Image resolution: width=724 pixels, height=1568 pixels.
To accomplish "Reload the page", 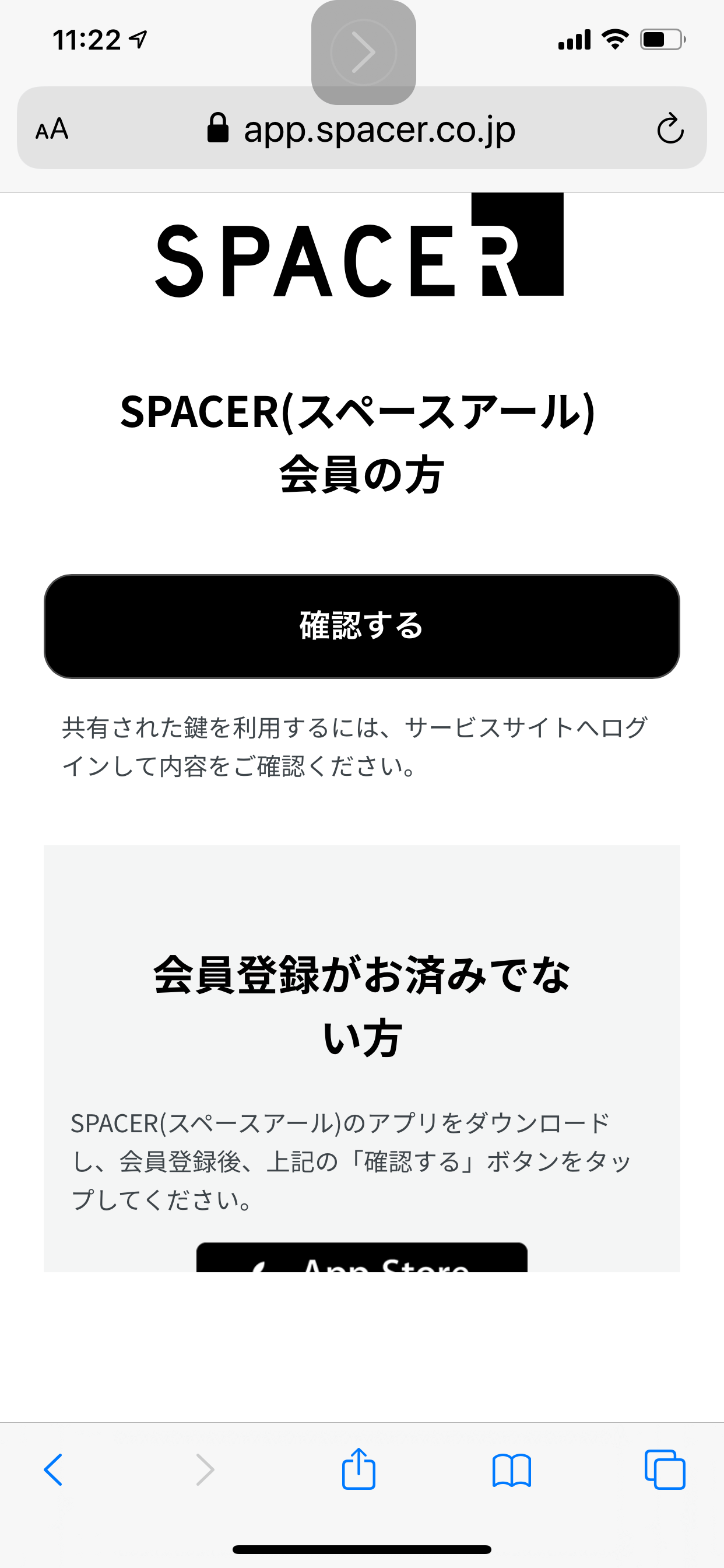I will [670, 128].
